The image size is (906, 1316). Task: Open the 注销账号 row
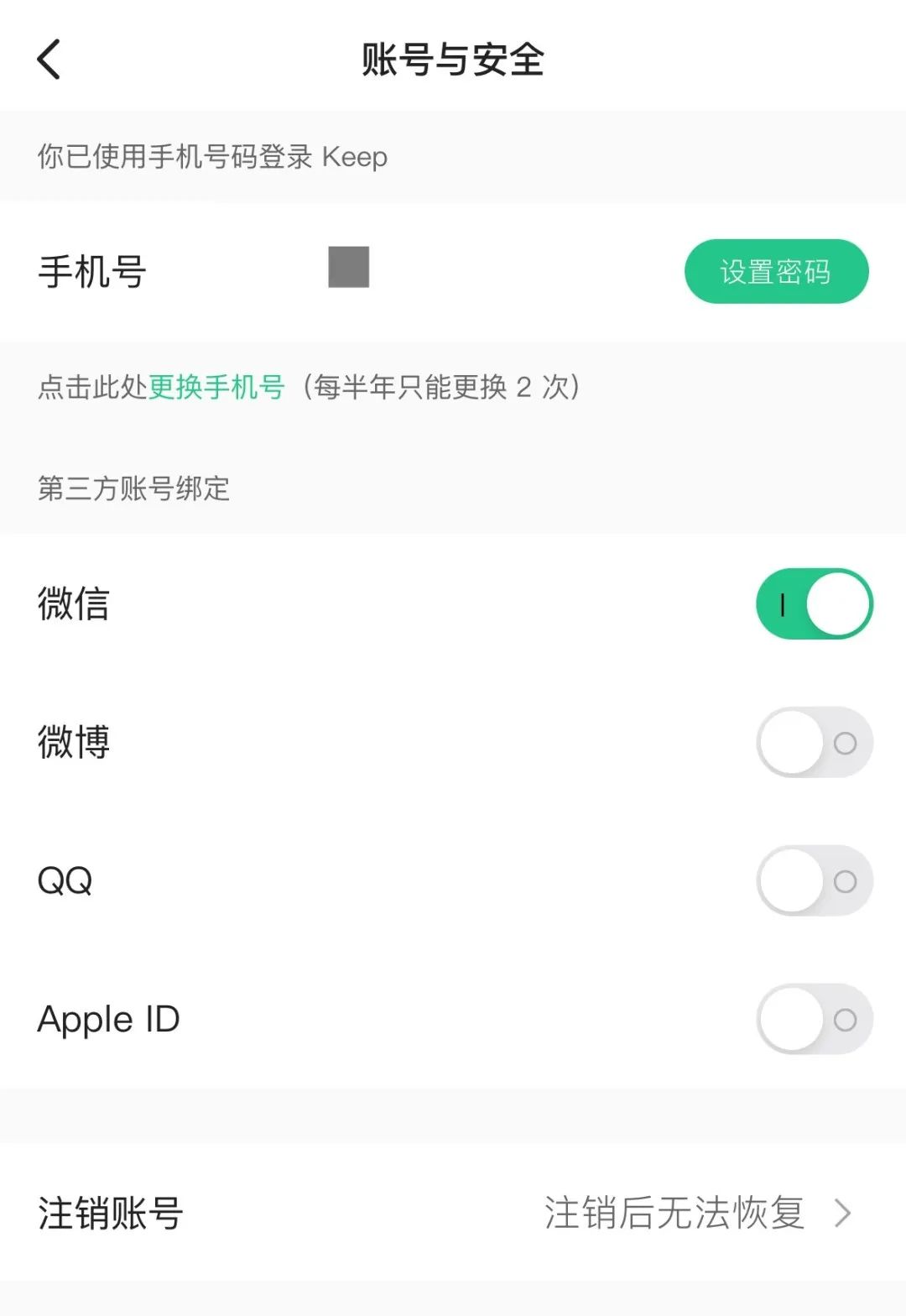(x=453, y=1213)
